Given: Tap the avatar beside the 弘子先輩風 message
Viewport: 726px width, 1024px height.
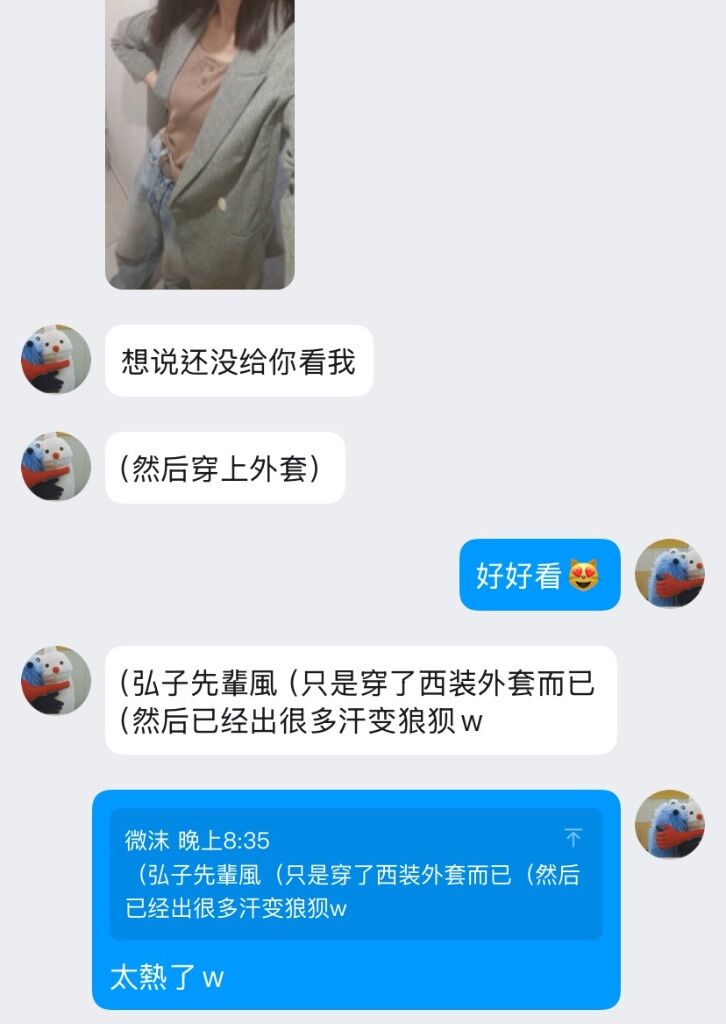Looking at the screenshot, I should pos(56,680).
